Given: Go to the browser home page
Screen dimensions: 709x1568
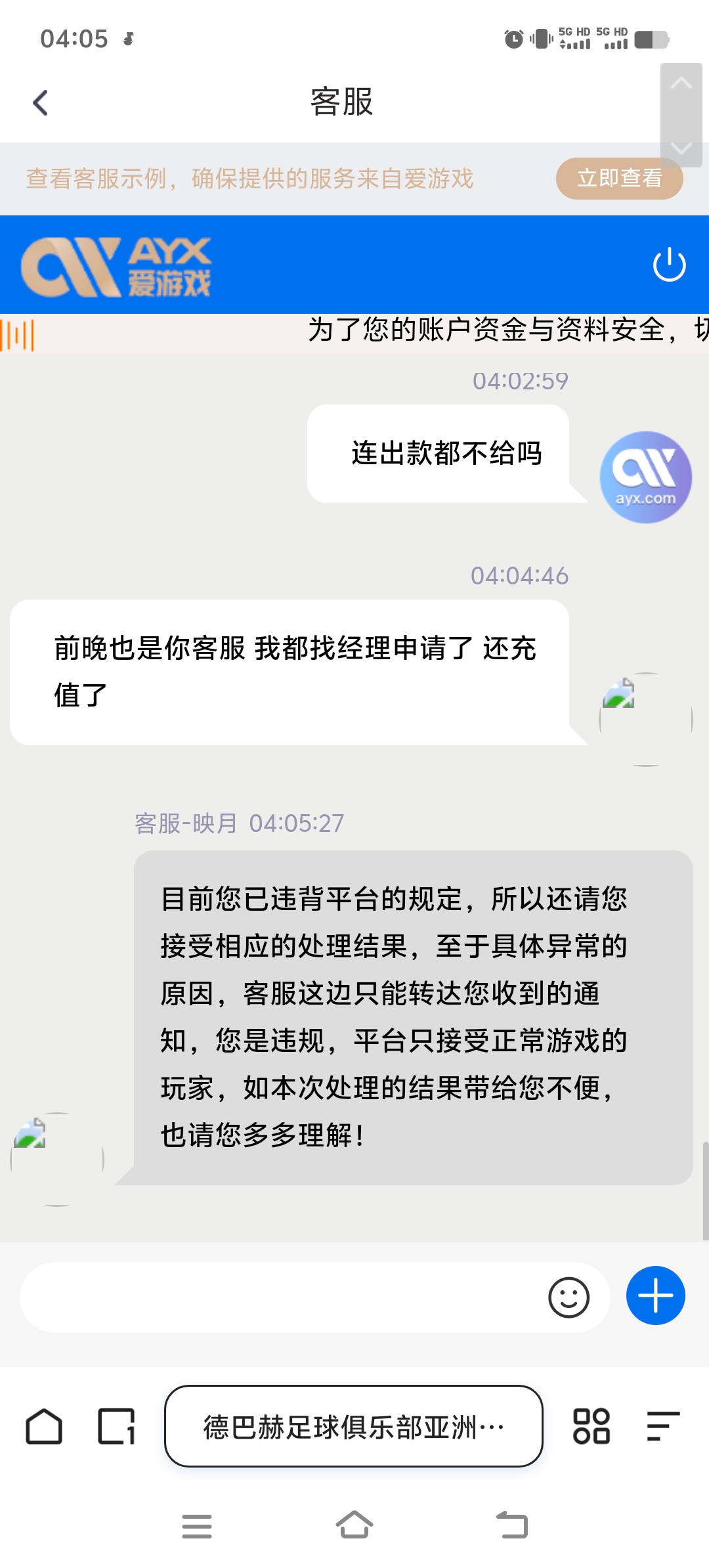Looking at the screenshot, I should coord(44,1426).
